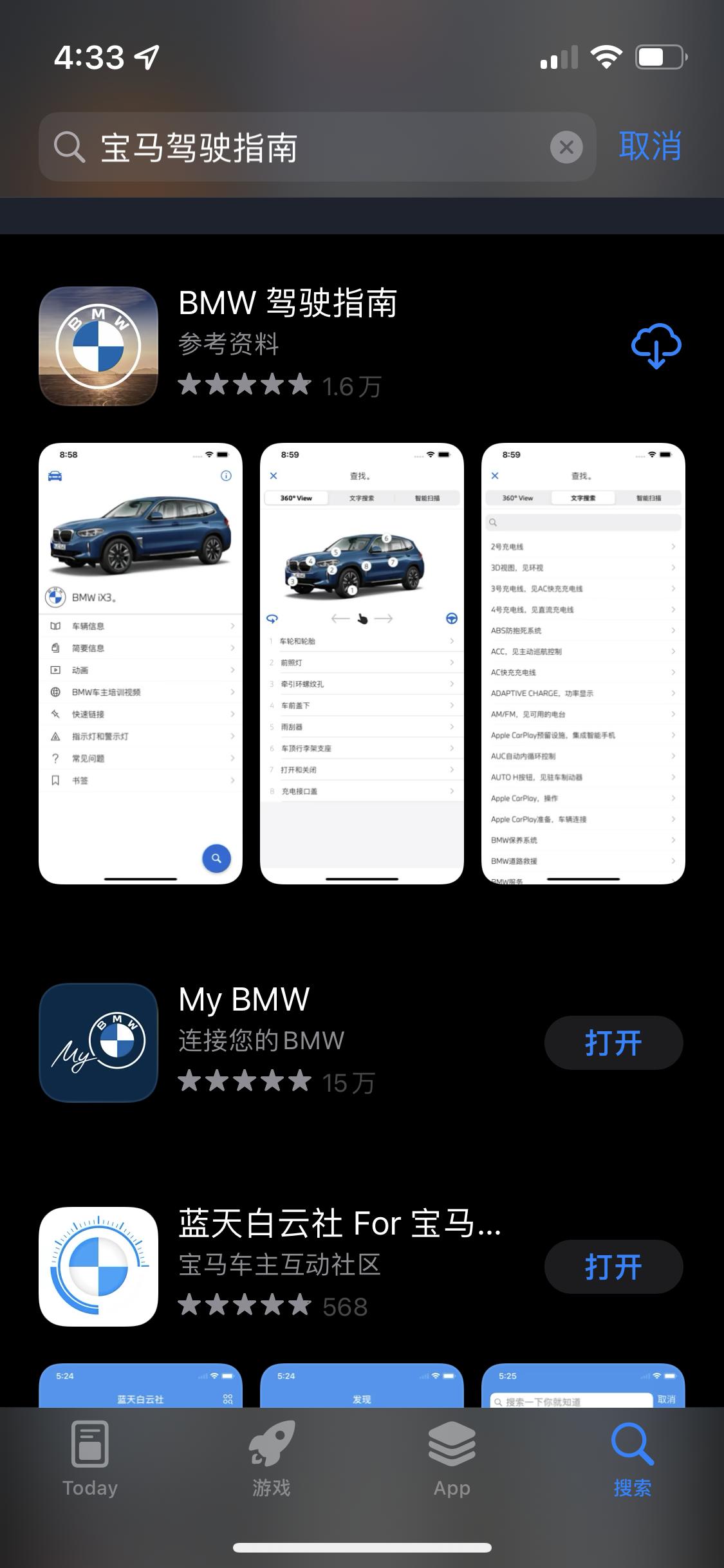Open the BMW 驾驶指南 app page
The image size is (724, 1568).
coord(288,303)
